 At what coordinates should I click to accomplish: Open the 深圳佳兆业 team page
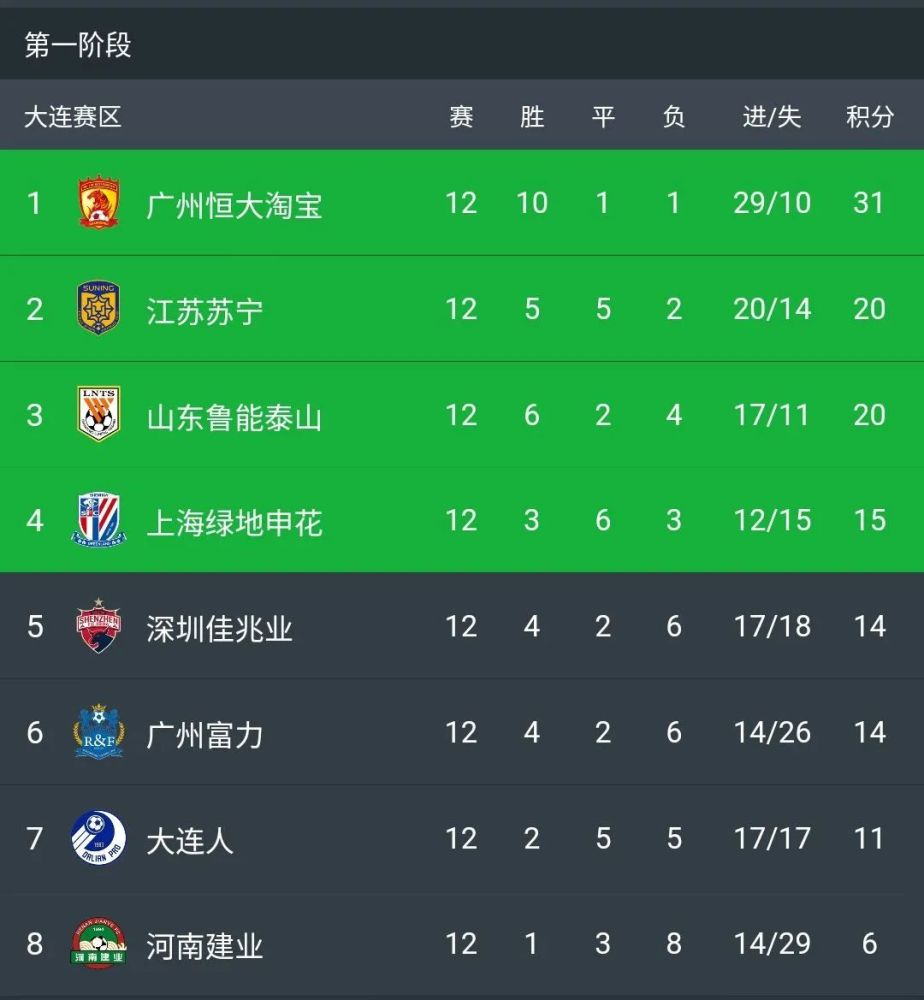[x=219, y=627]
